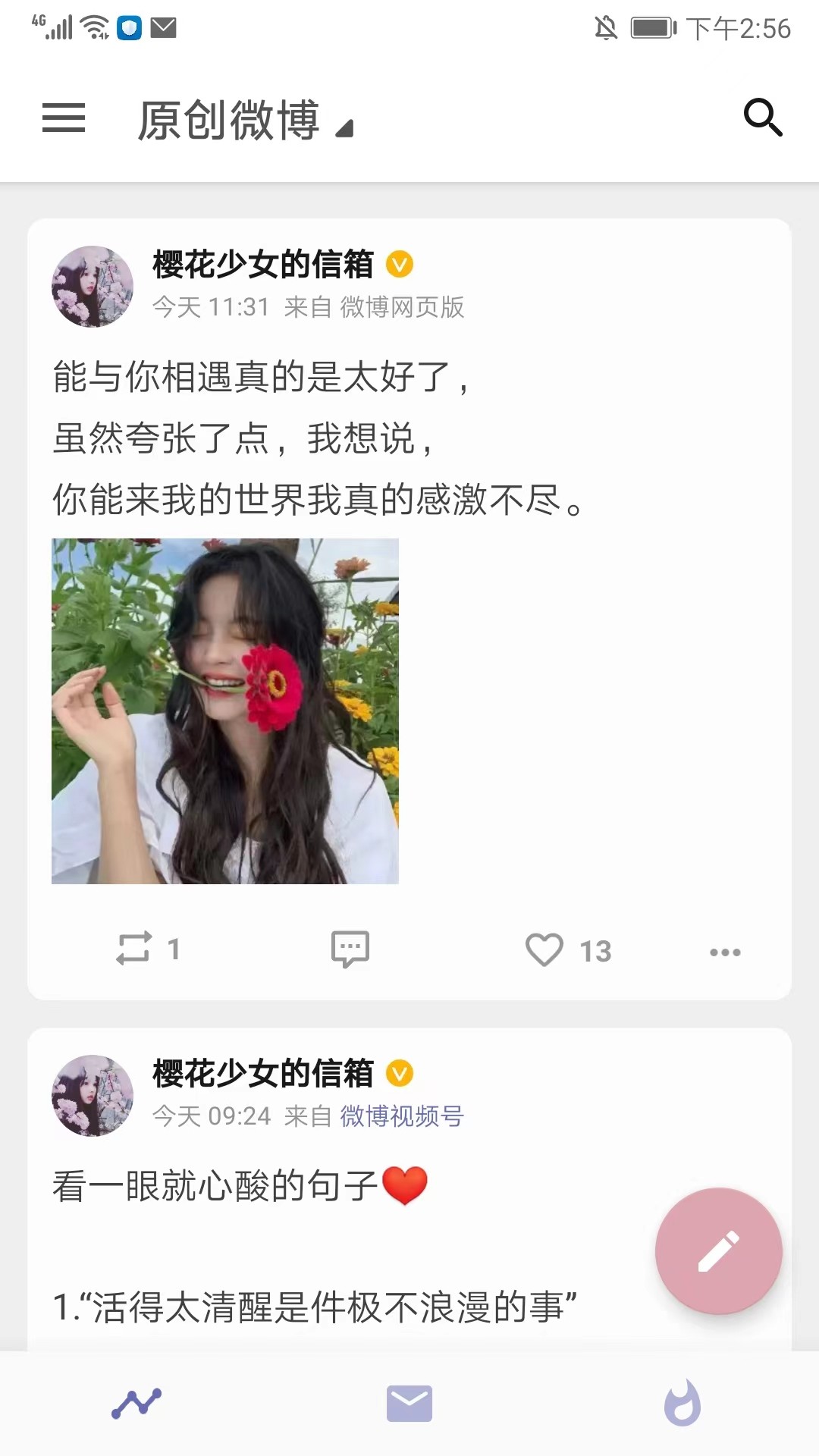The width and height of the screenshot is (819, 1456).
Task: Open the search function
Action: pyautogui.click(x=764, y=118)
